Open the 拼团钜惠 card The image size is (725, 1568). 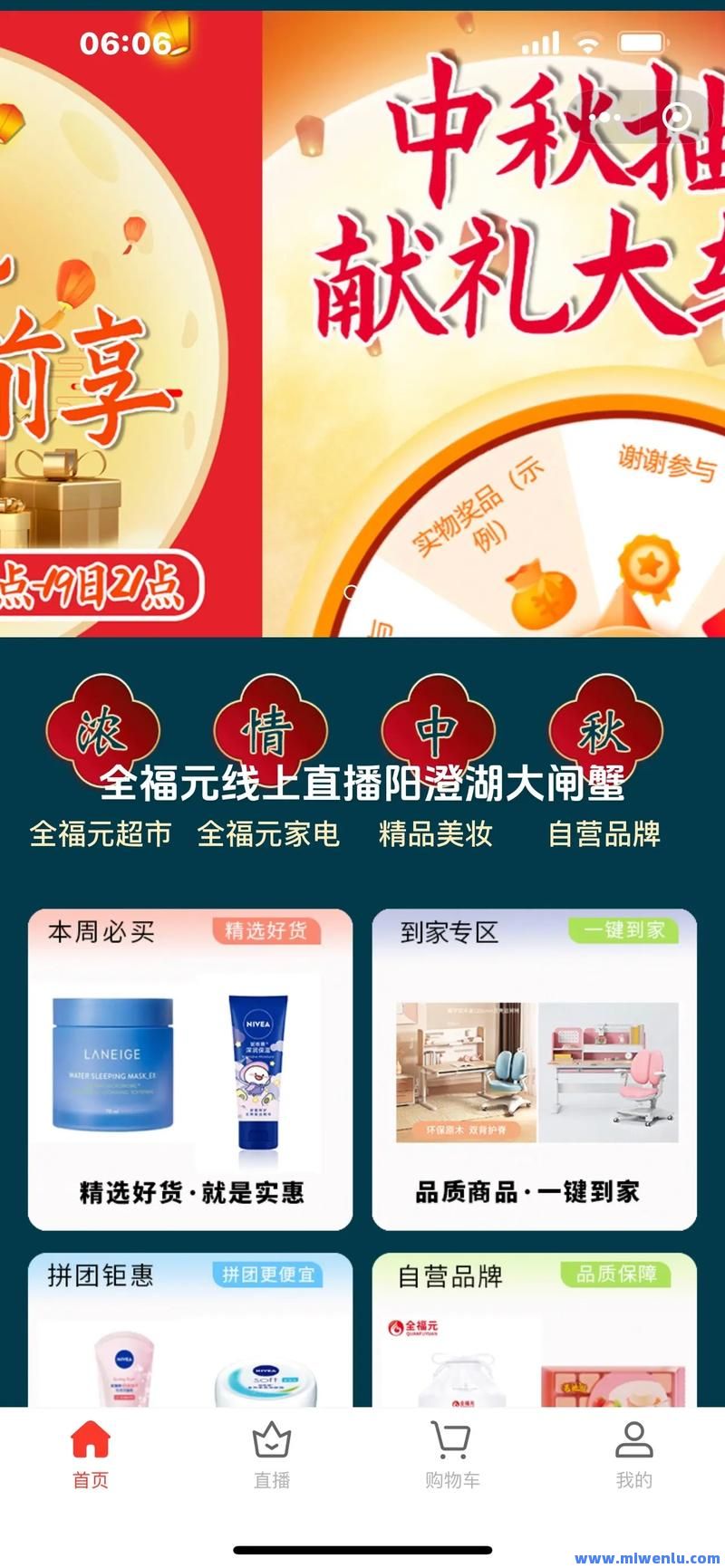(190, 1330)
